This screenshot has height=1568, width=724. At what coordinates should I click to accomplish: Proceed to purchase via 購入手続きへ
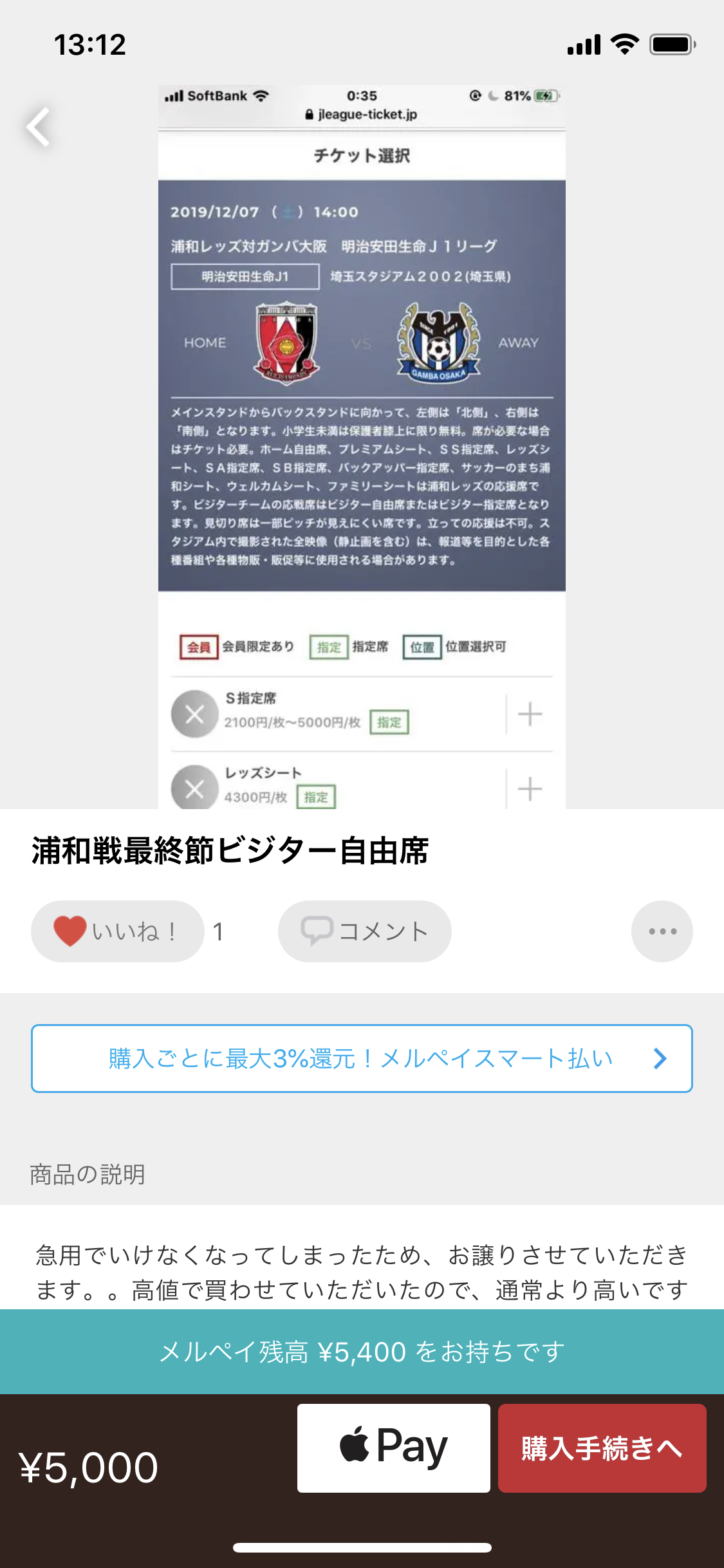click(x=602, y=1448)
